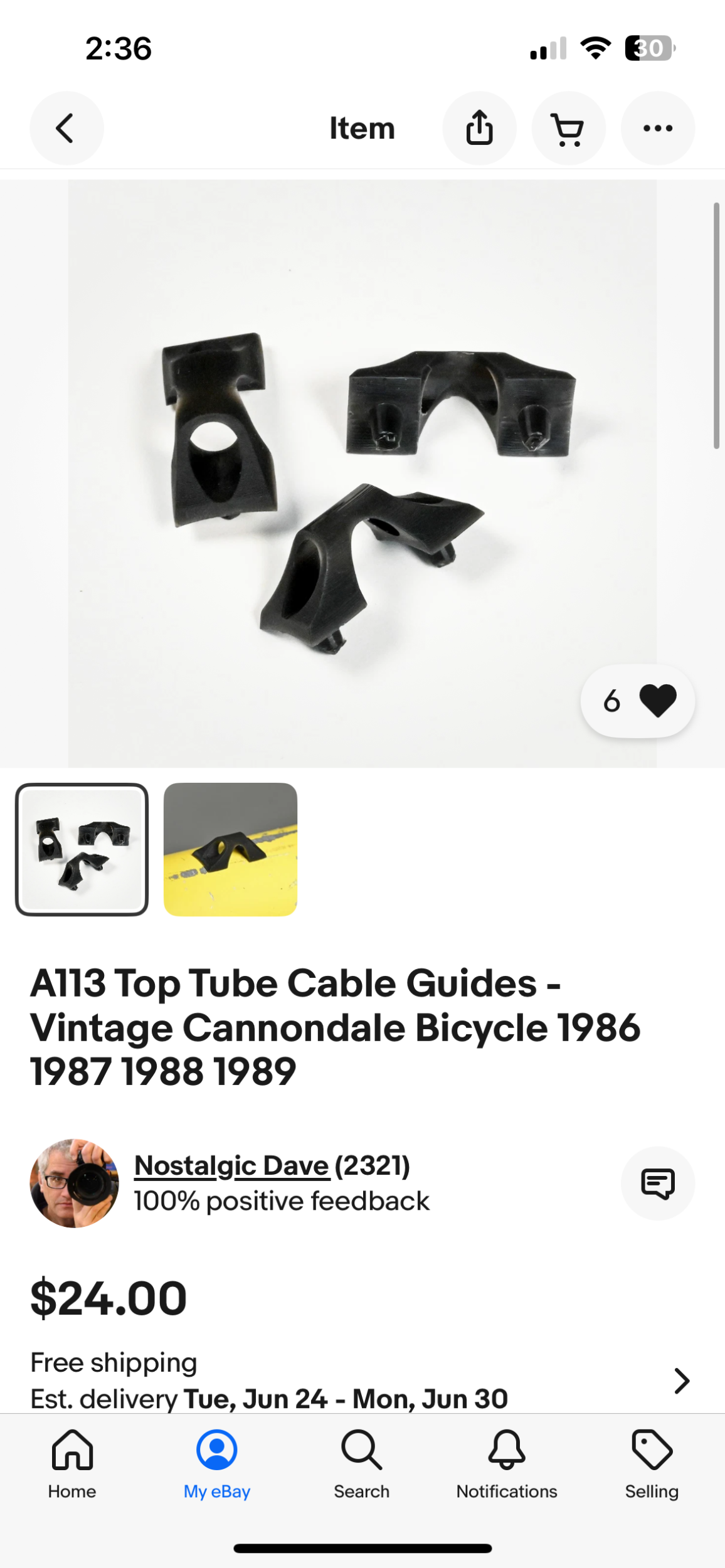Go back to the previous screen
Viewport: 725px width, 1568px height.
tap(66, 129)
